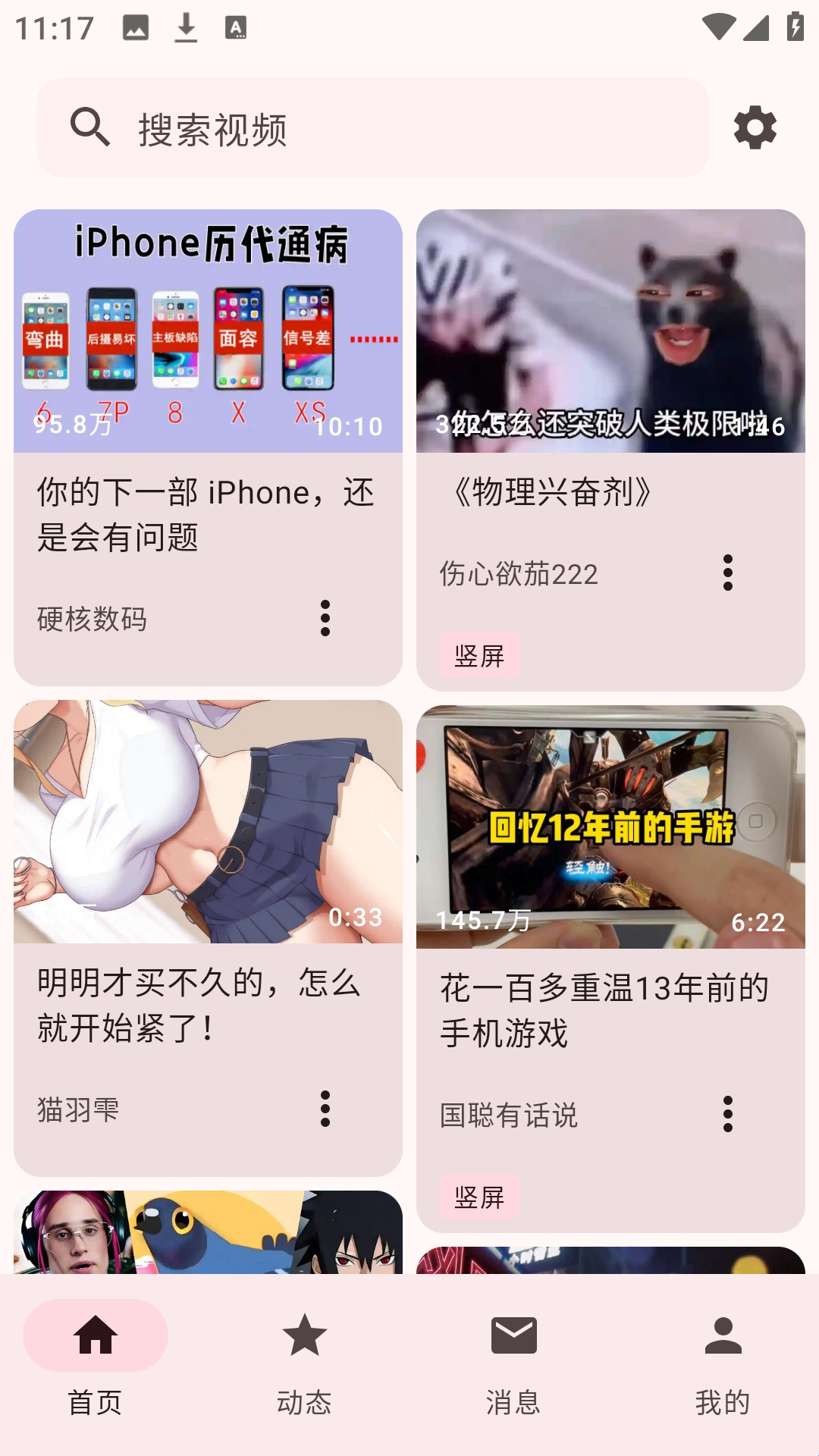The image size is (819, 1456).
Task: Open more options for 国聪有话说 video
Action: 728,1114
